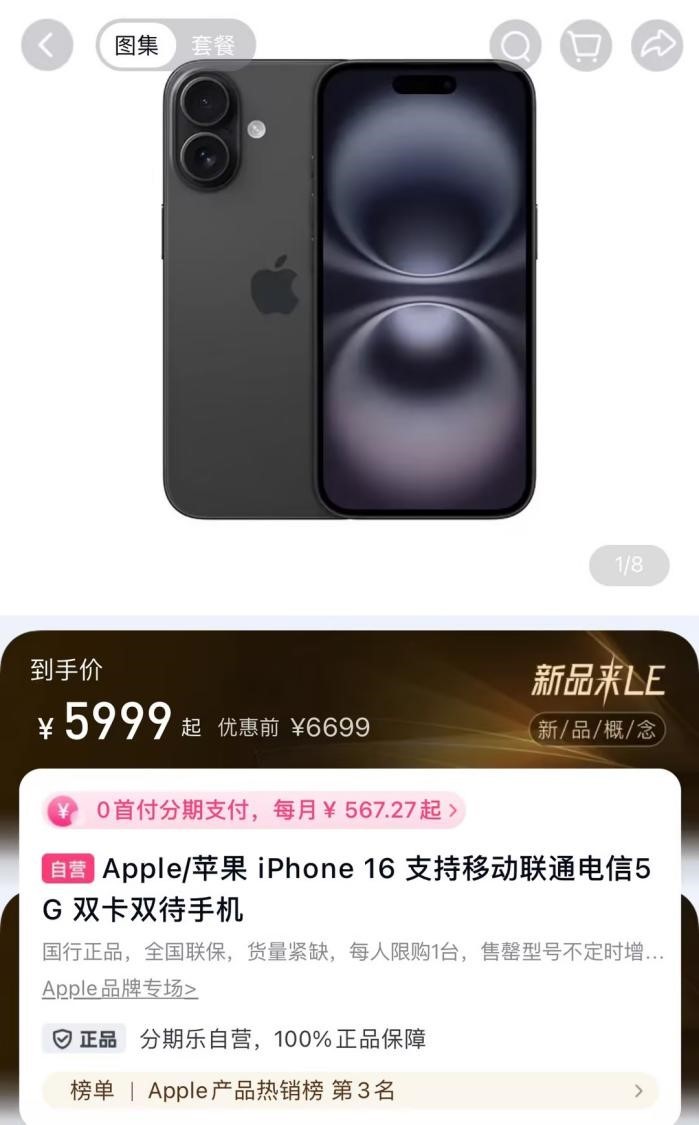Open the Apple产品热销榜 ranking row
The height and width of the screenshot is (1125, 699).
point(350,1091)
